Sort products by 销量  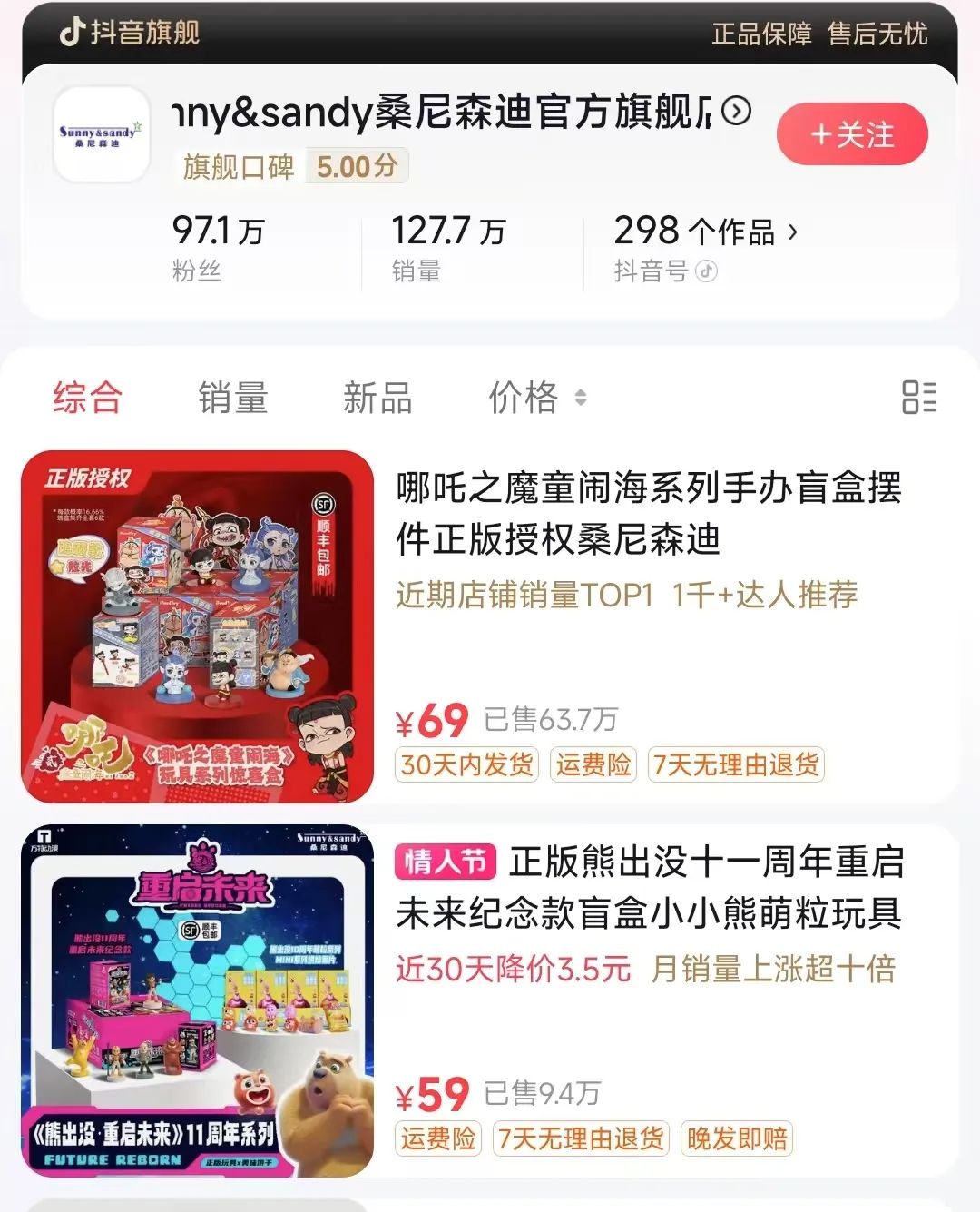(232, 398)
